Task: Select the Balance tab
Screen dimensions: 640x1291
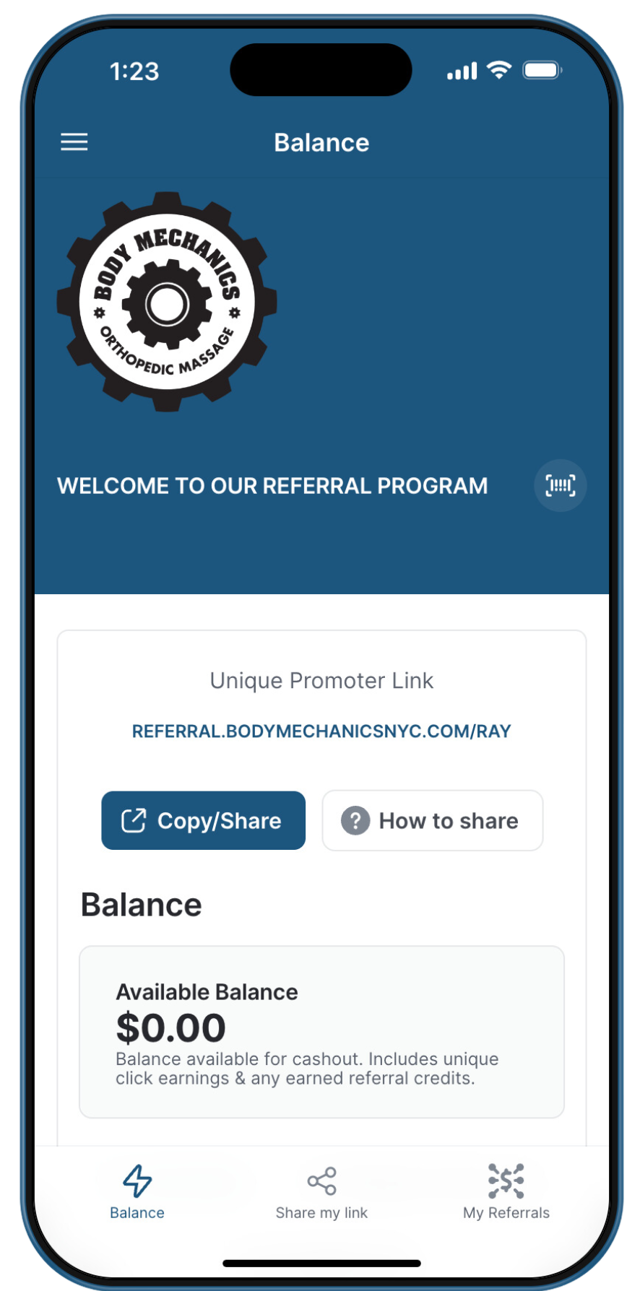Action: point(137,1193)
